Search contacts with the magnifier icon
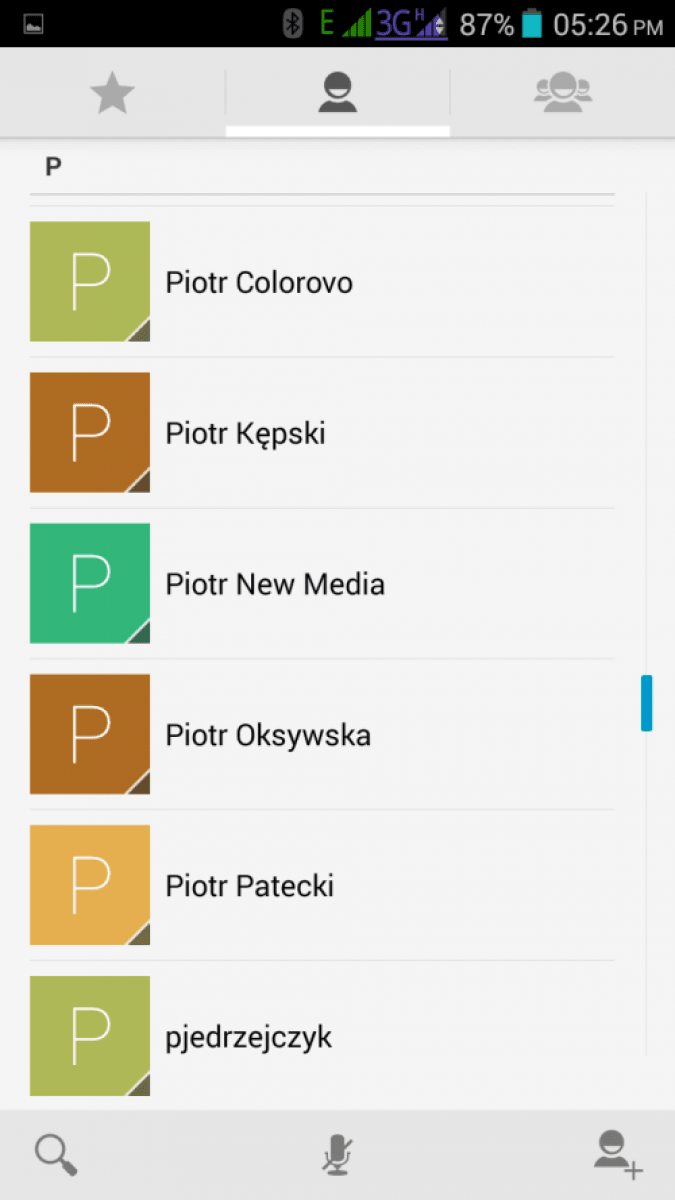 click(x=56, y=1155)
